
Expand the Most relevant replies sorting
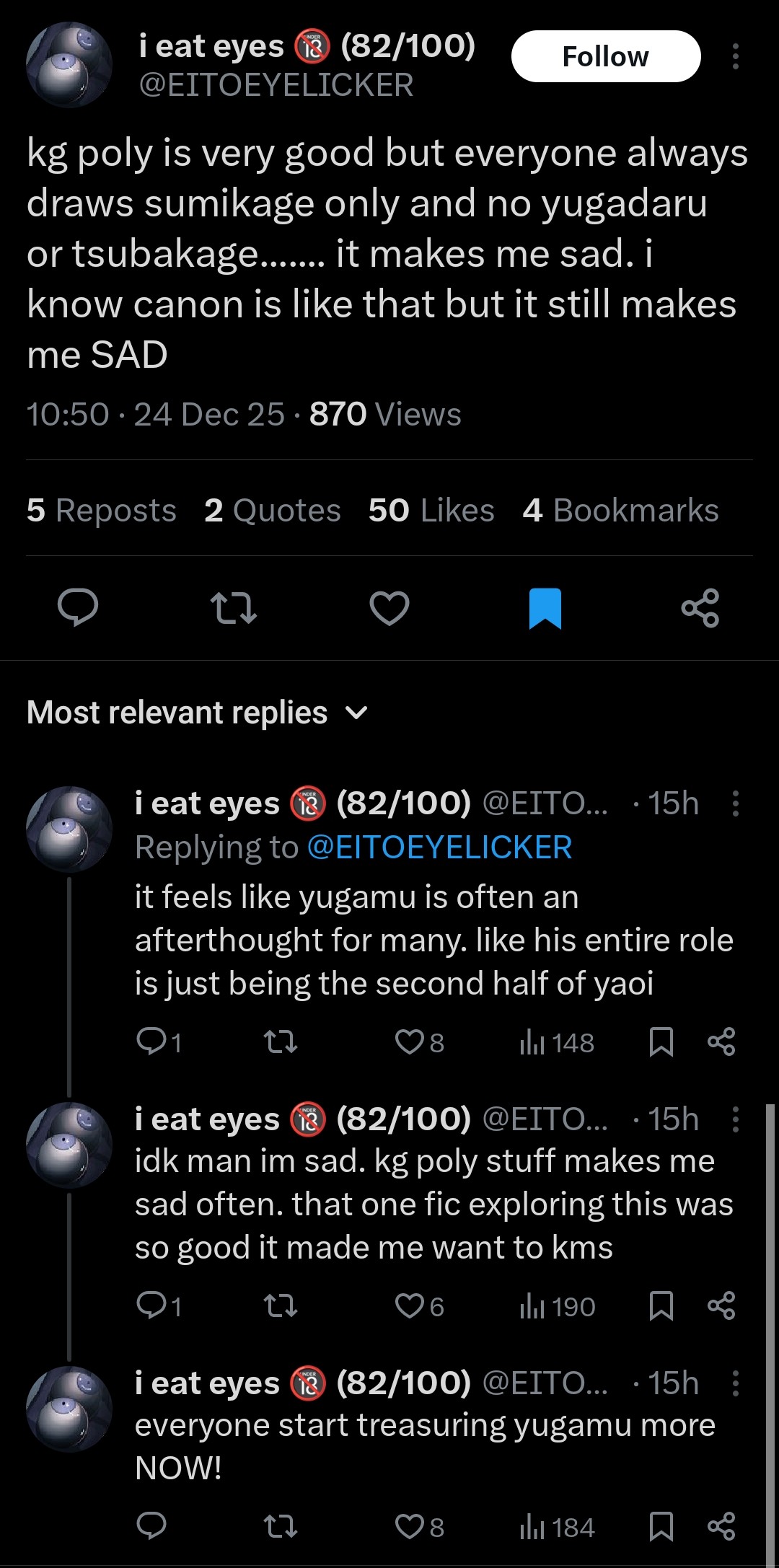pyautogui.click(x=197, y=713)
